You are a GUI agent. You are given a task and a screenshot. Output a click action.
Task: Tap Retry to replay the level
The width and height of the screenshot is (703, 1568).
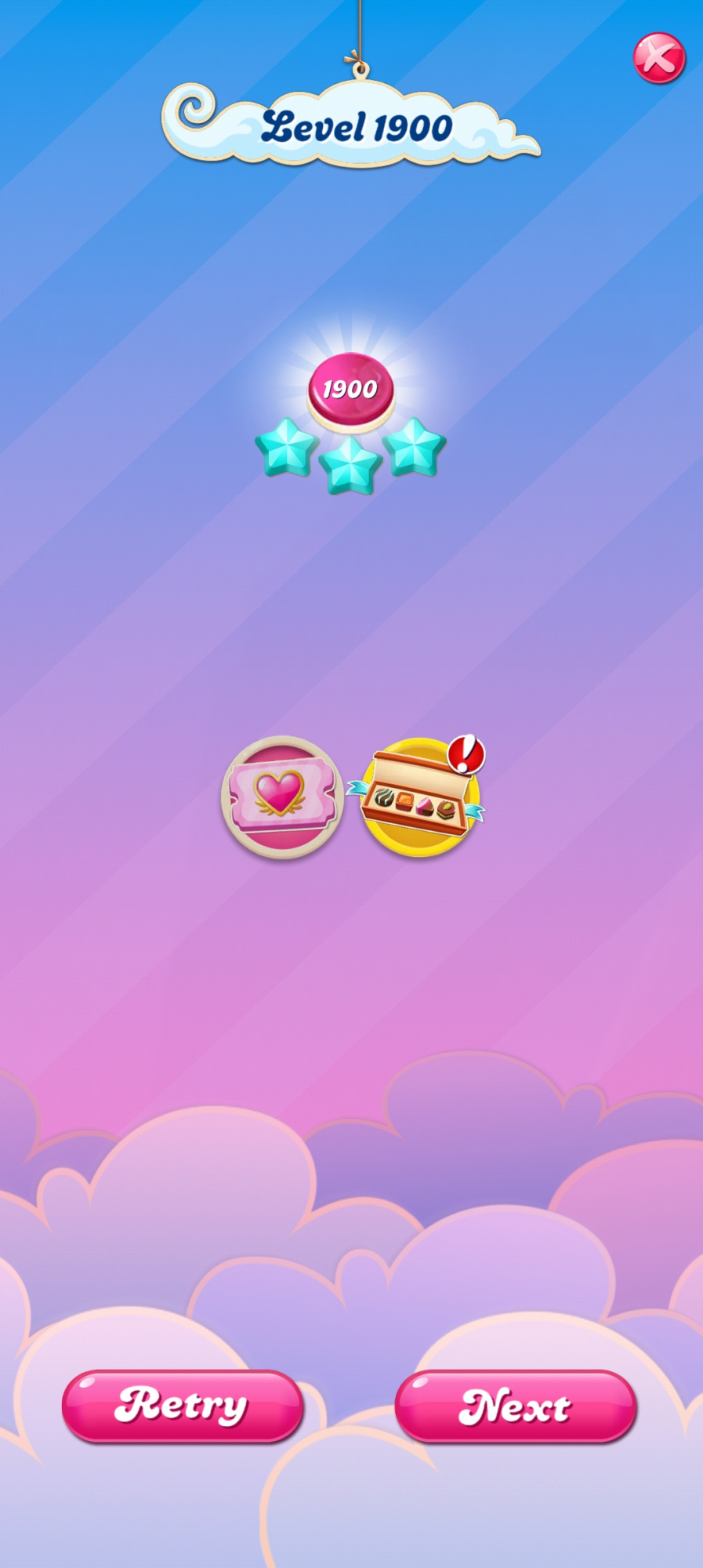click(x=183, y=1406)
